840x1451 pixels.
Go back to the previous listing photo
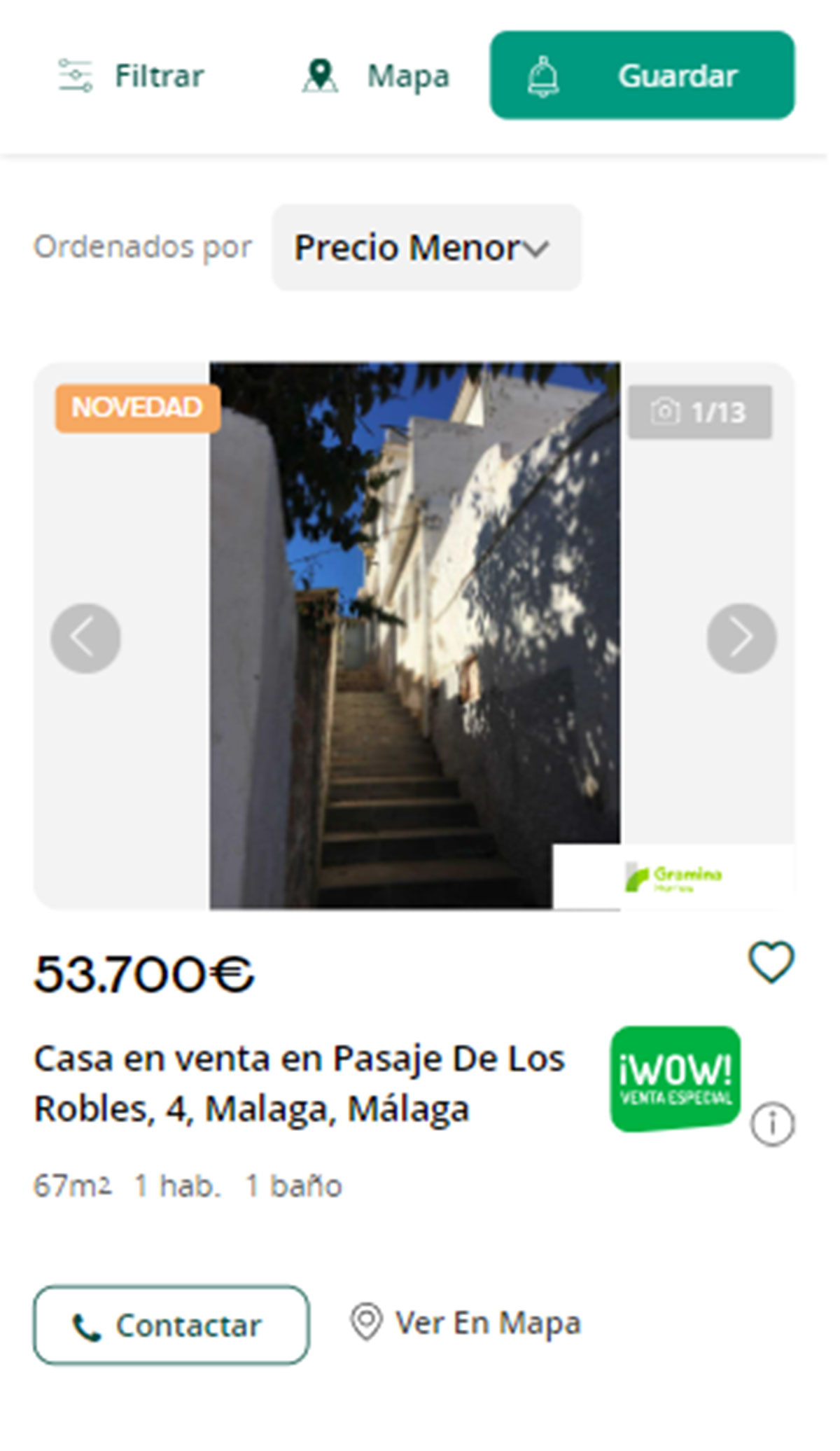coord(85,638)
